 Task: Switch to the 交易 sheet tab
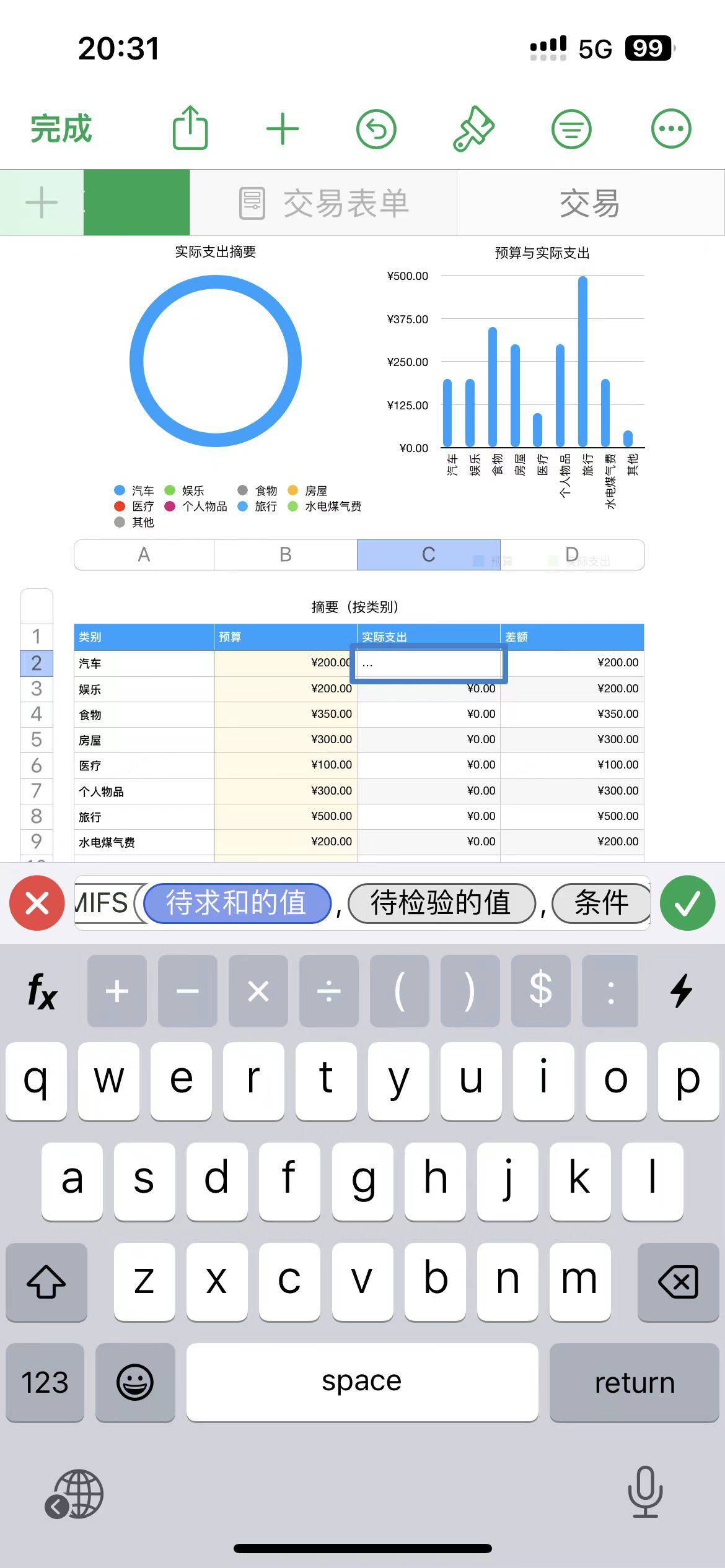pyautogui.click(x=589, y=203)
